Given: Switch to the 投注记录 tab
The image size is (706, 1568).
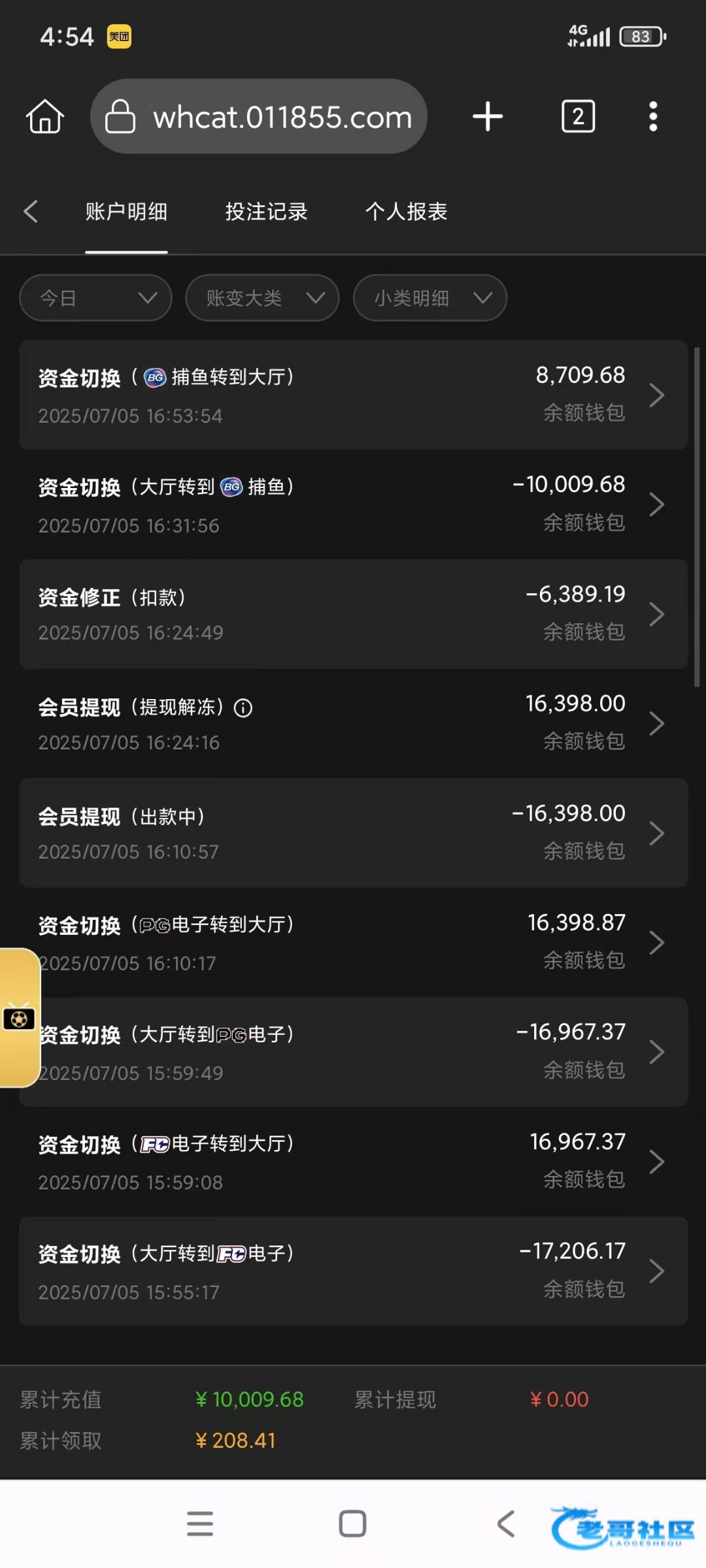Looking at the screenshot, I should [266, 211].
